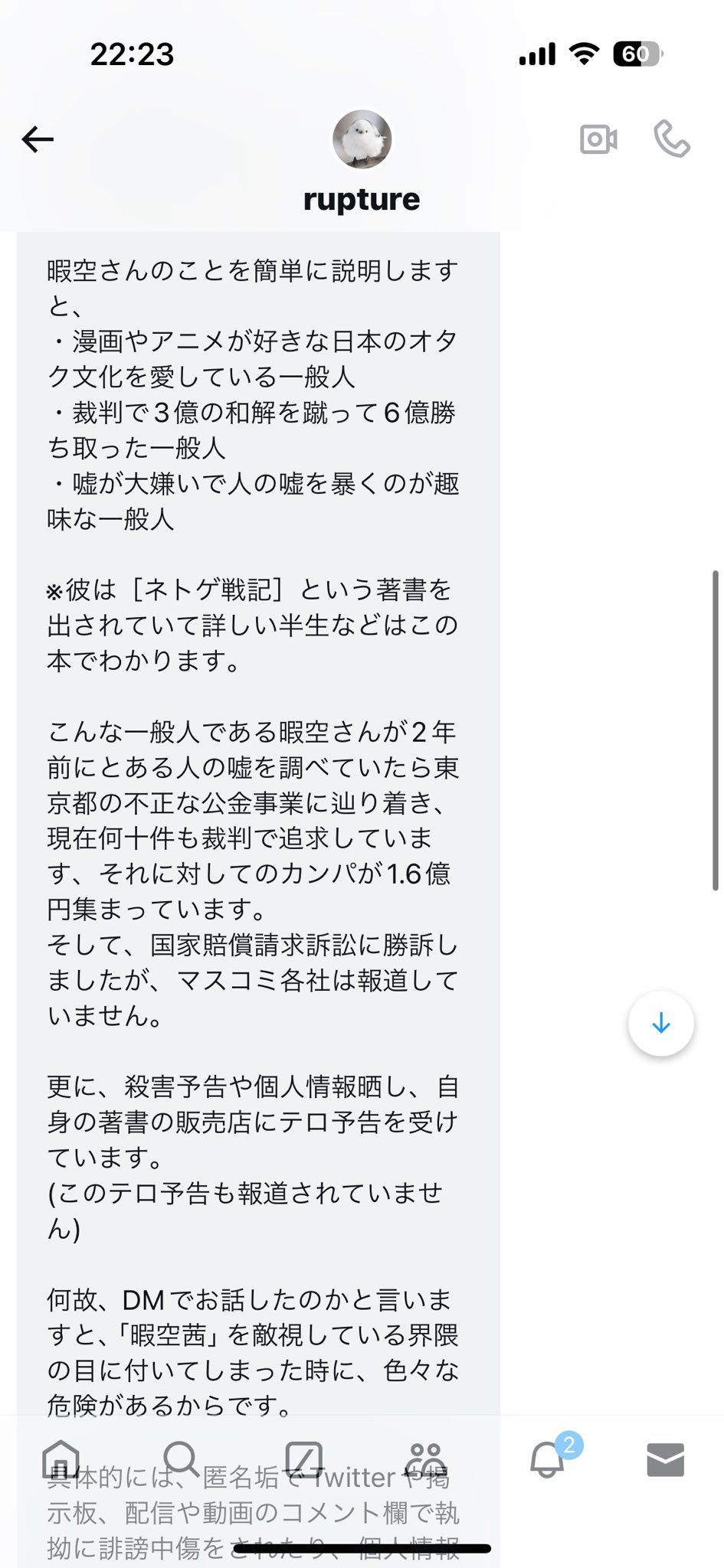
Task: Open the notifications bell
Action: (547, 1459)
